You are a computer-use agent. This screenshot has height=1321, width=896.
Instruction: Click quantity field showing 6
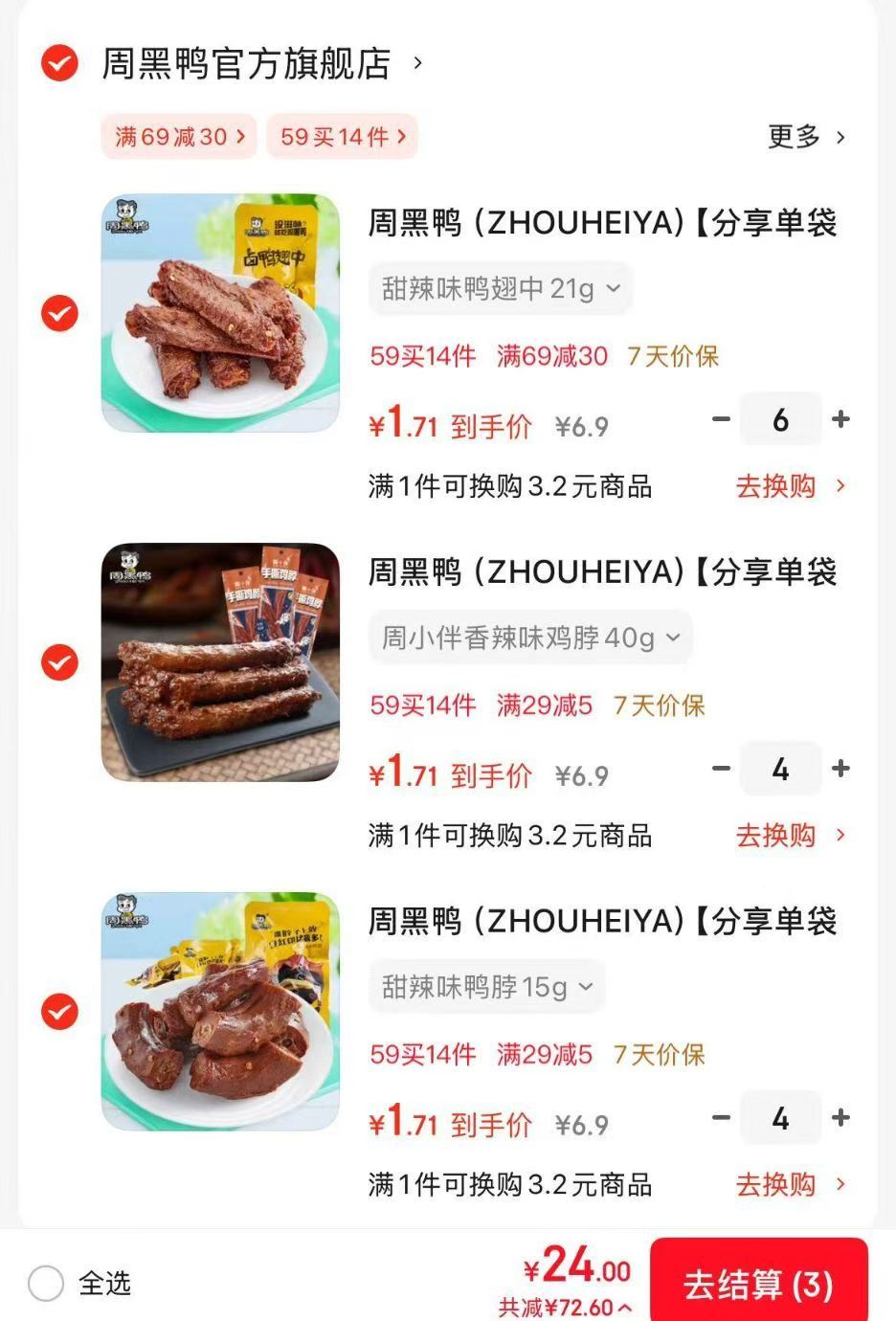780,419
